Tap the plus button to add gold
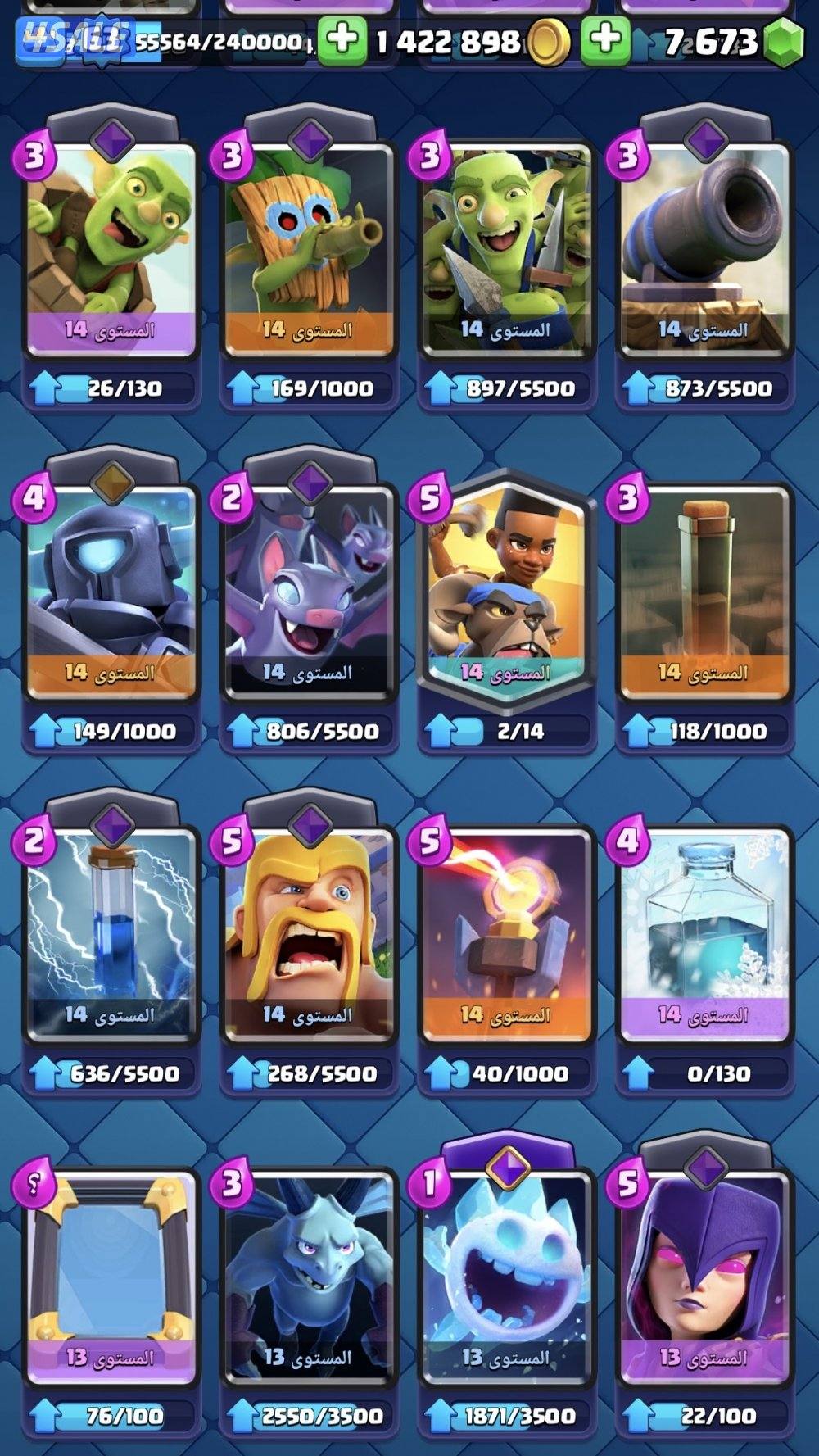 [342, 41]
